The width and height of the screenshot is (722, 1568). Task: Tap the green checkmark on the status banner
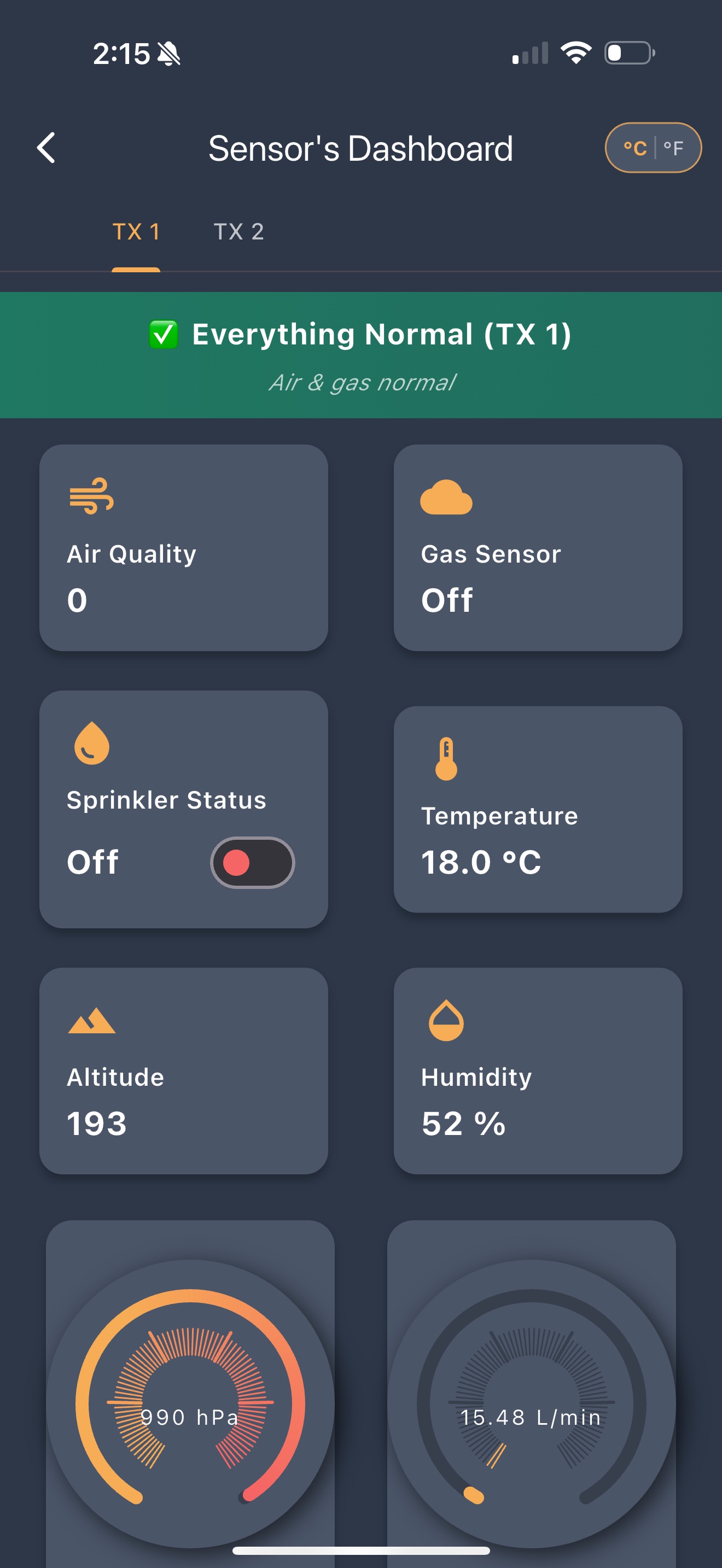(161, 334)
